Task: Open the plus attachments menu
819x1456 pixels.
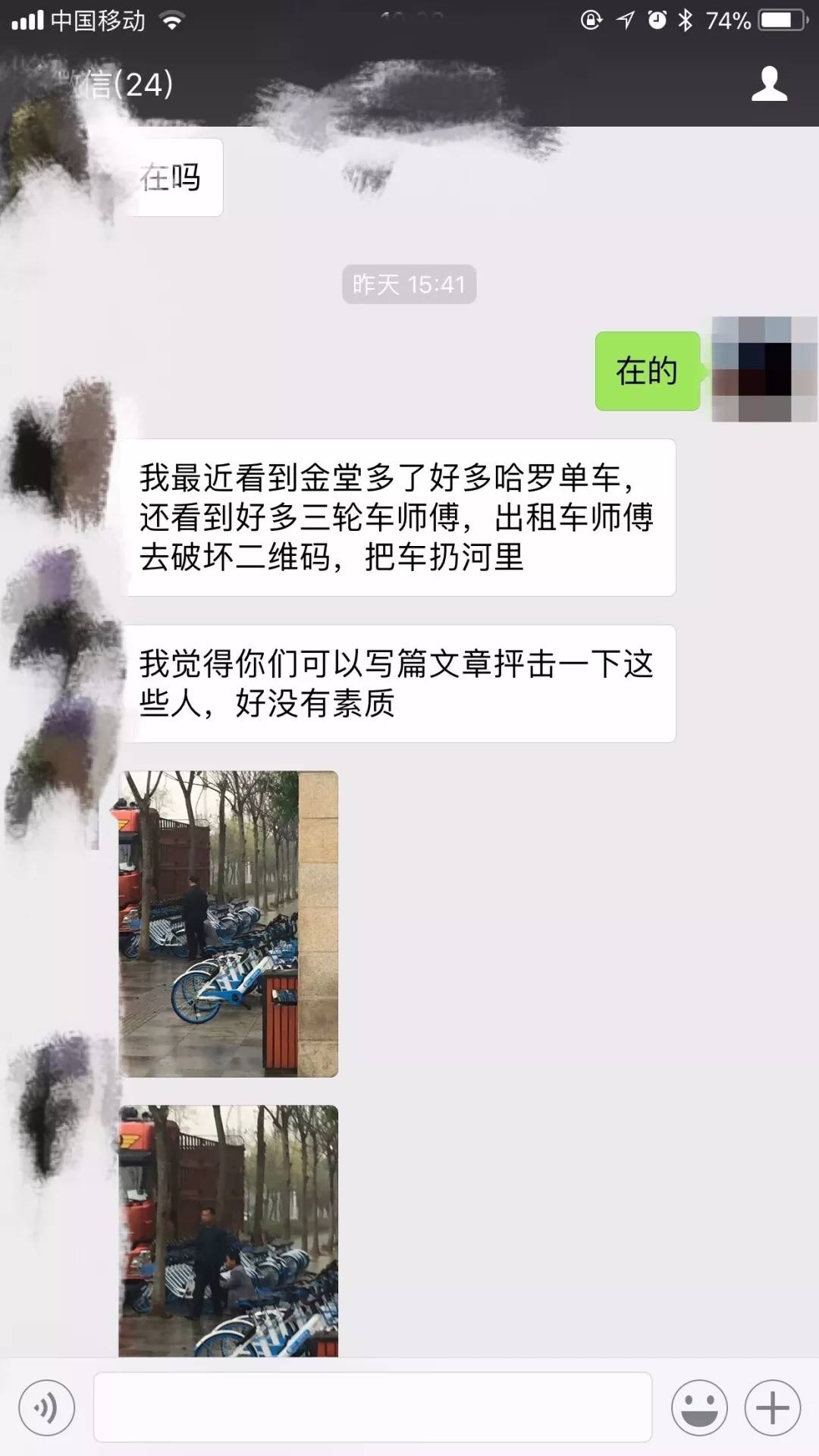Action: 772,1408
